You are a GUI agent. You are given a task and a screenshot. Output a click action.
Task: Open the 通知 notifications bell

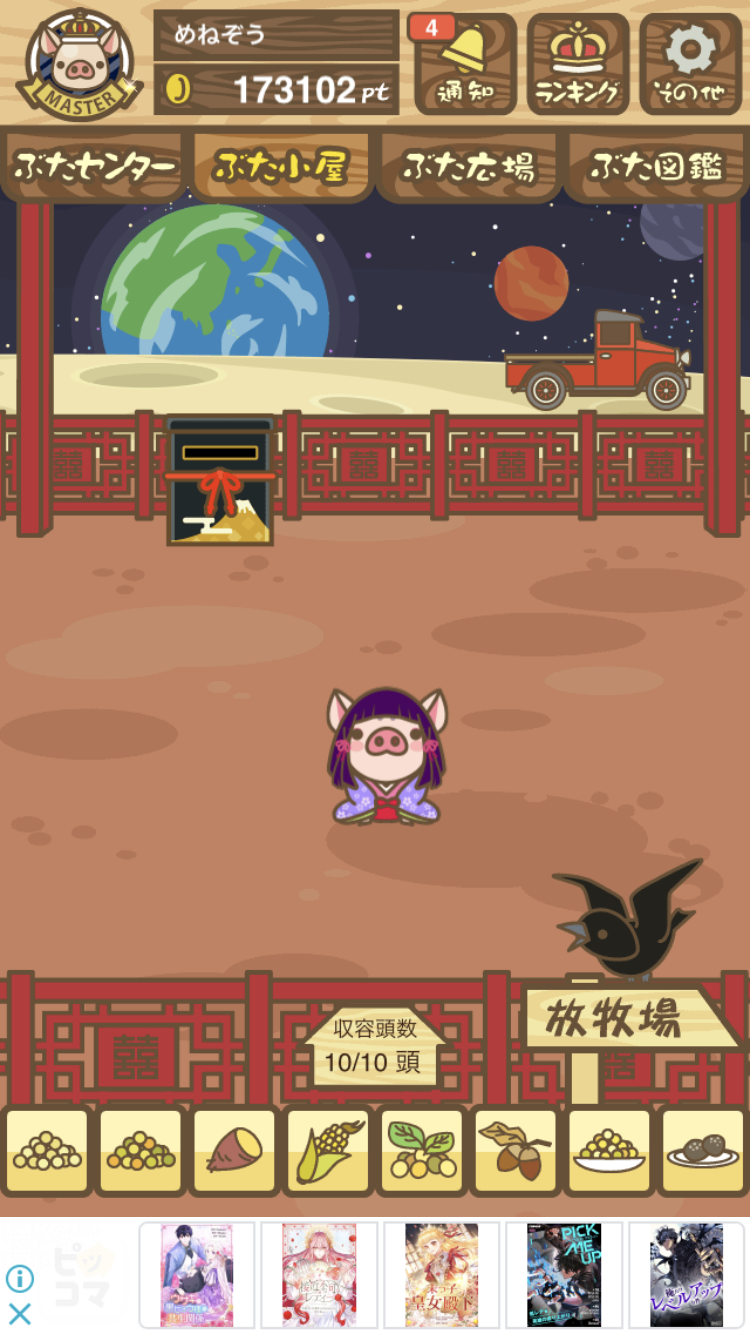point(465,64)
